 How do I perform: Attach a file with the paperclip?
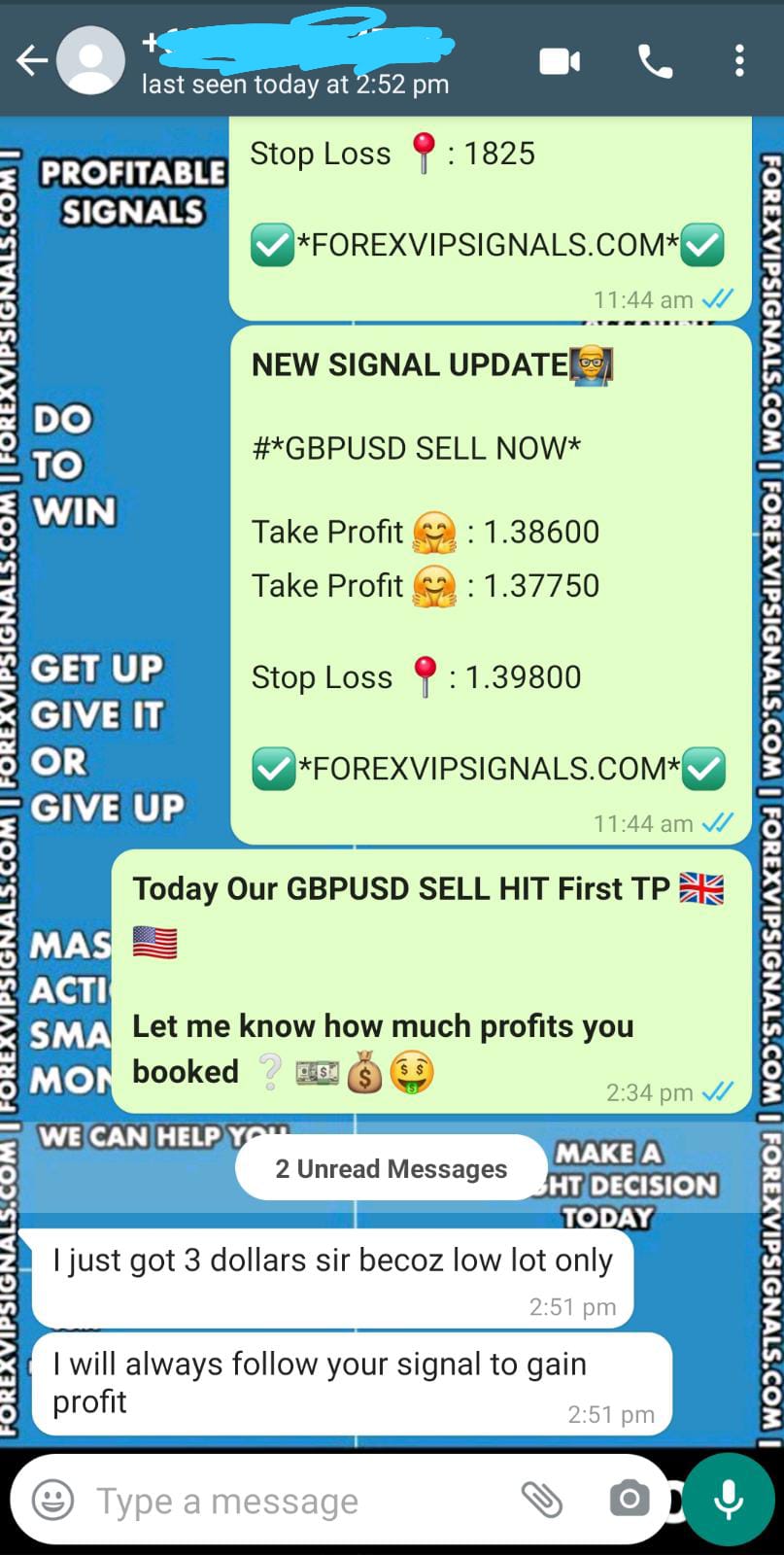[542, 1500]
